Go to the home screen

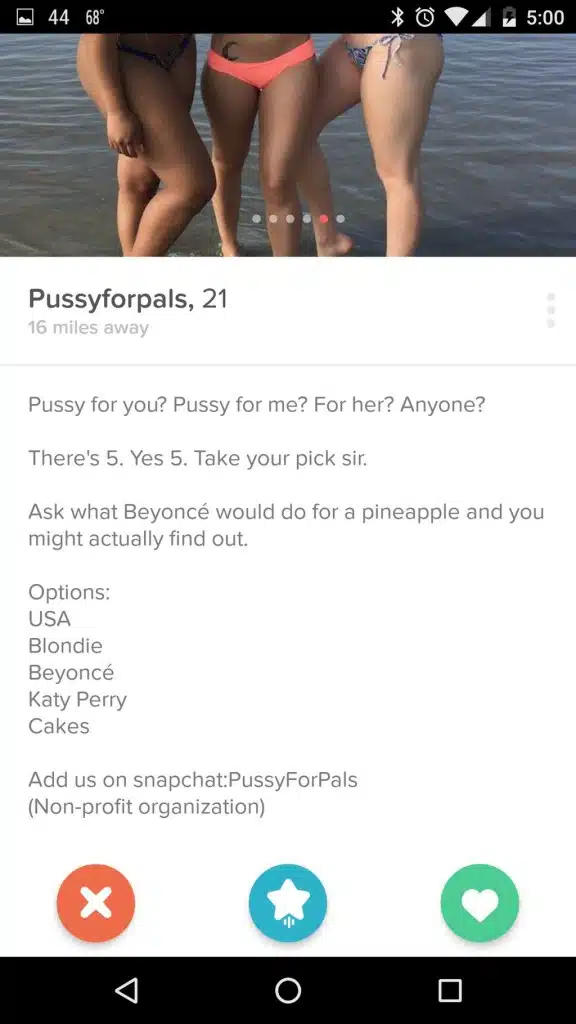point(288,991)
